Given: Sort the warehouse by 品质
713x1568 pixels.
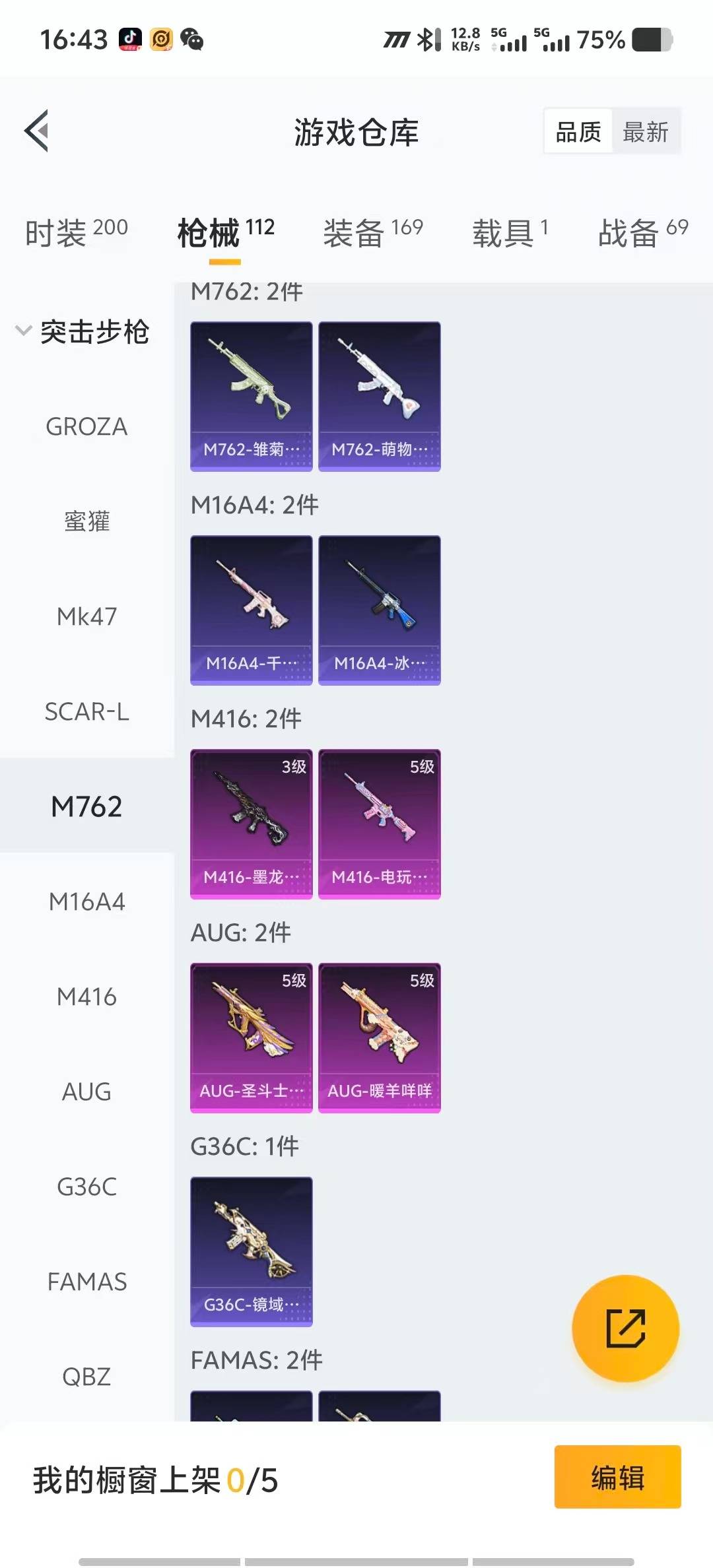Looking at the screenshot, I should [578, 132].
